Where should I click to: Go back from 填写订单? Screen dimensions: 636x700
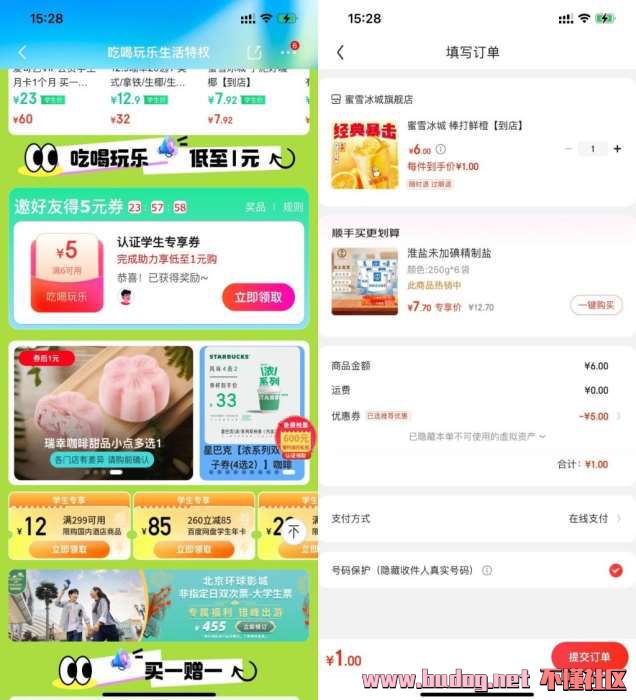click(340, 52)
